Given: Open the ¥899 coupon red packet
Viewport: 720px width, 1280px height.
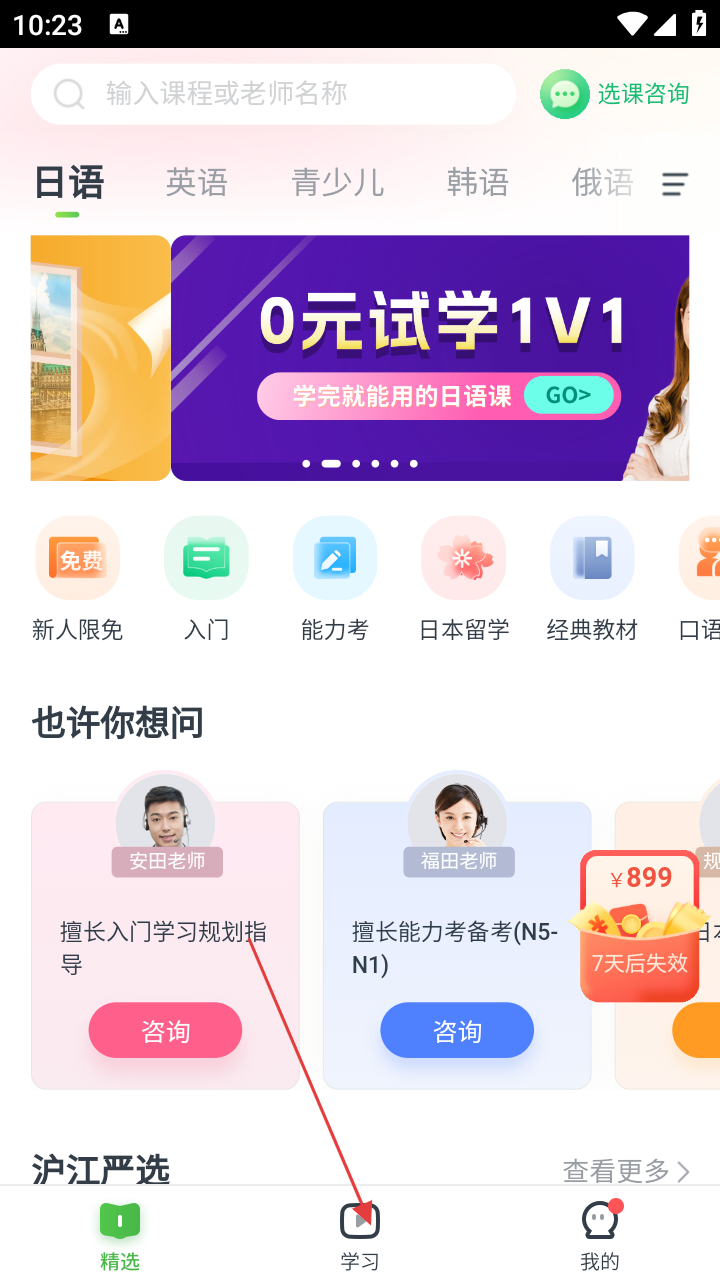Looking at the screenshot, I should coord(640,925).
